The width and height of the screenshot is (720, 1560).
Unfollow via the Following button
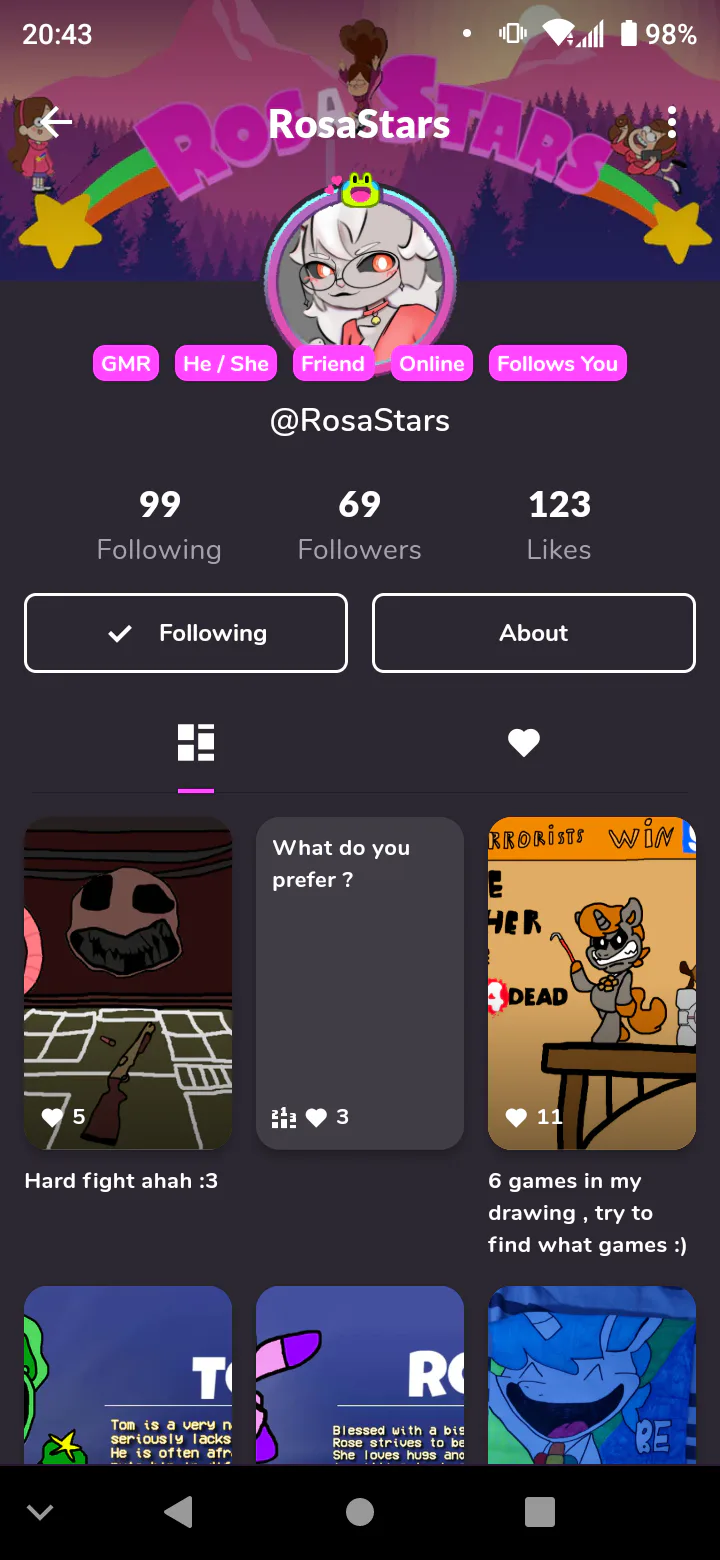(x=186, y=633)
